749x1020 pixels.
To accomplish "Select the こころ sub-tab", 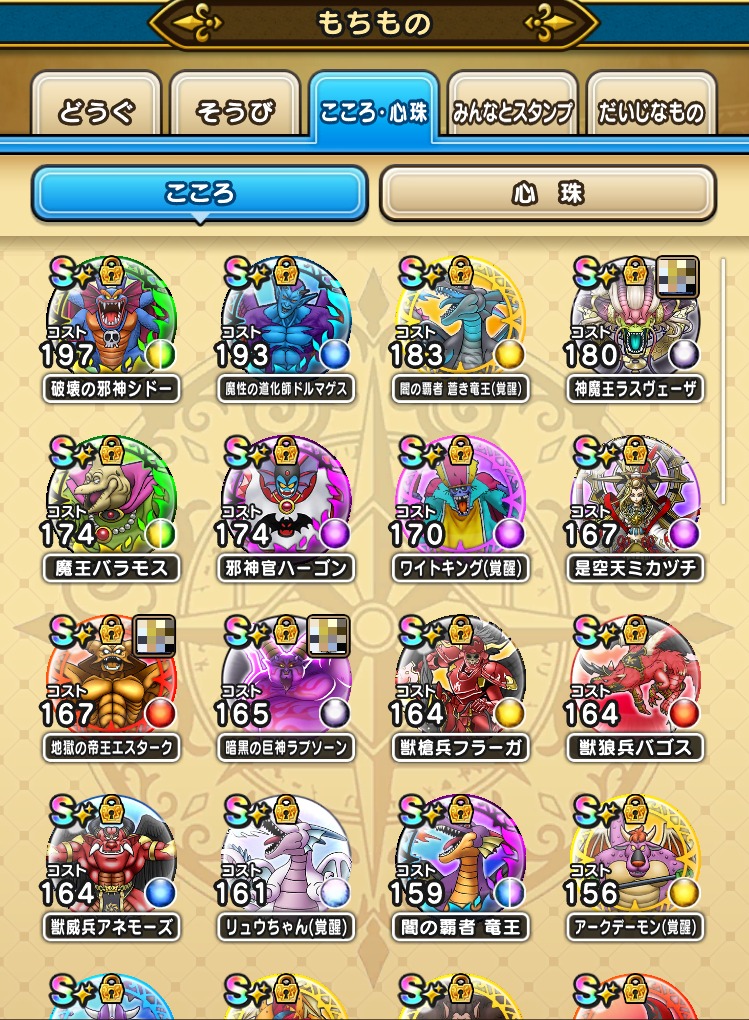I will coord(200,193).
